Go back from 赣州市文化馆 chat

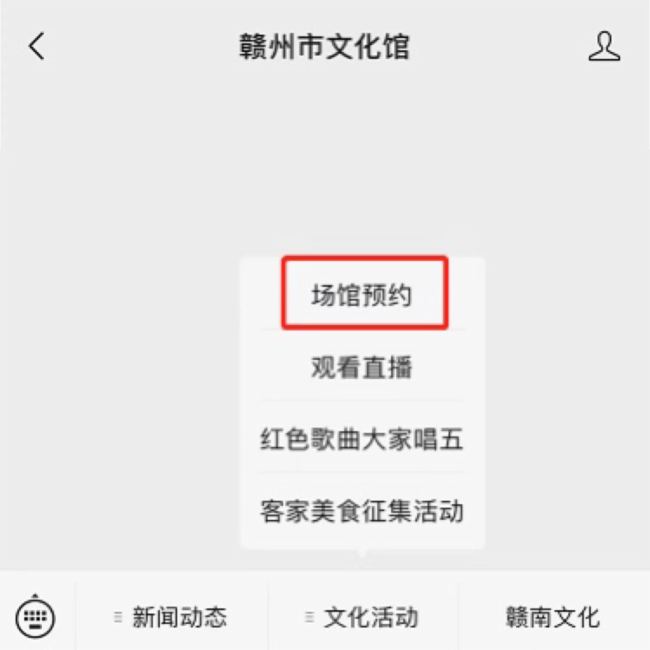coord(37,46)
